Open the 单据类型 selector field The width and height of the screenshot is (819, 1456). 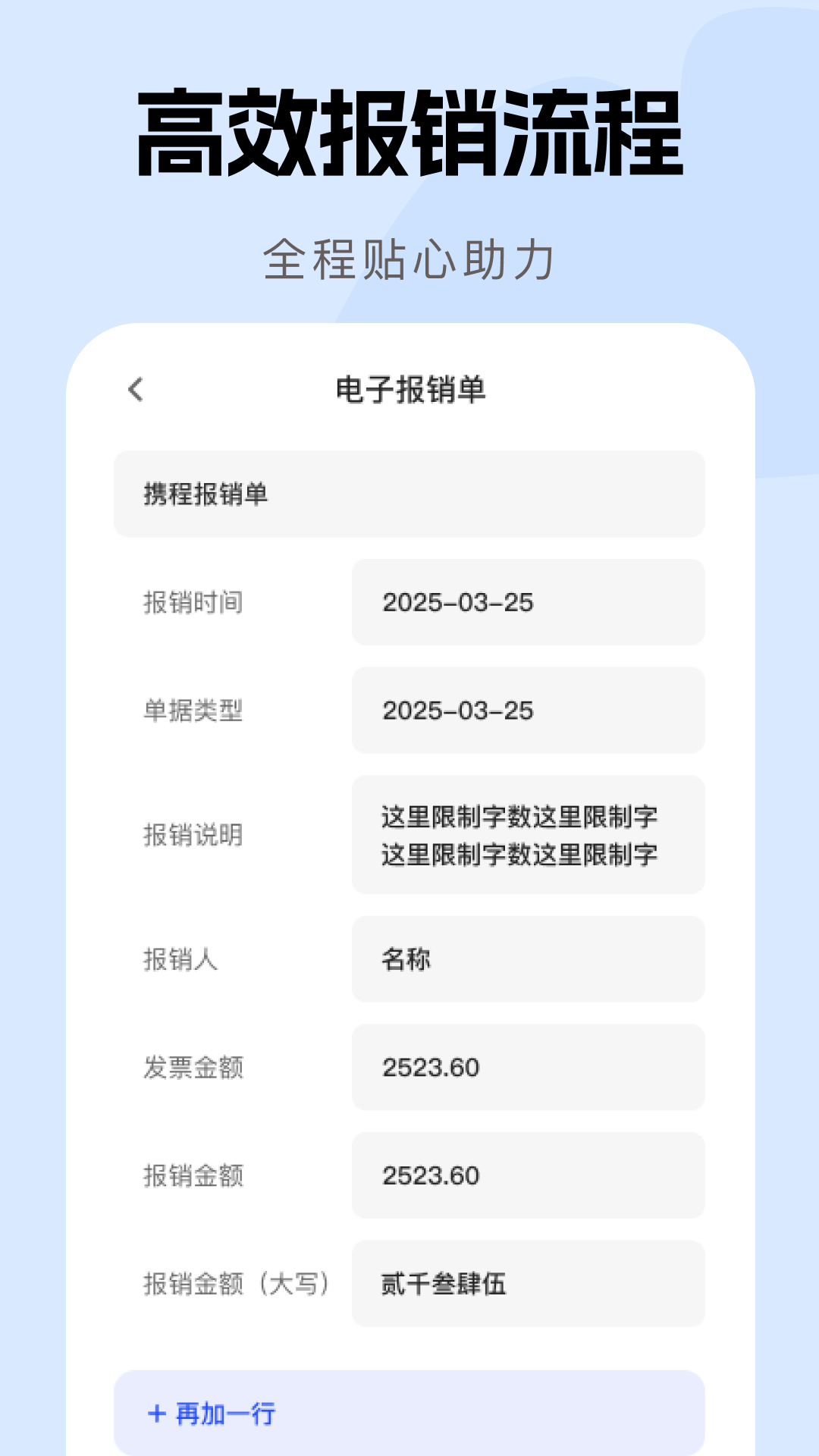pos(528,711)
